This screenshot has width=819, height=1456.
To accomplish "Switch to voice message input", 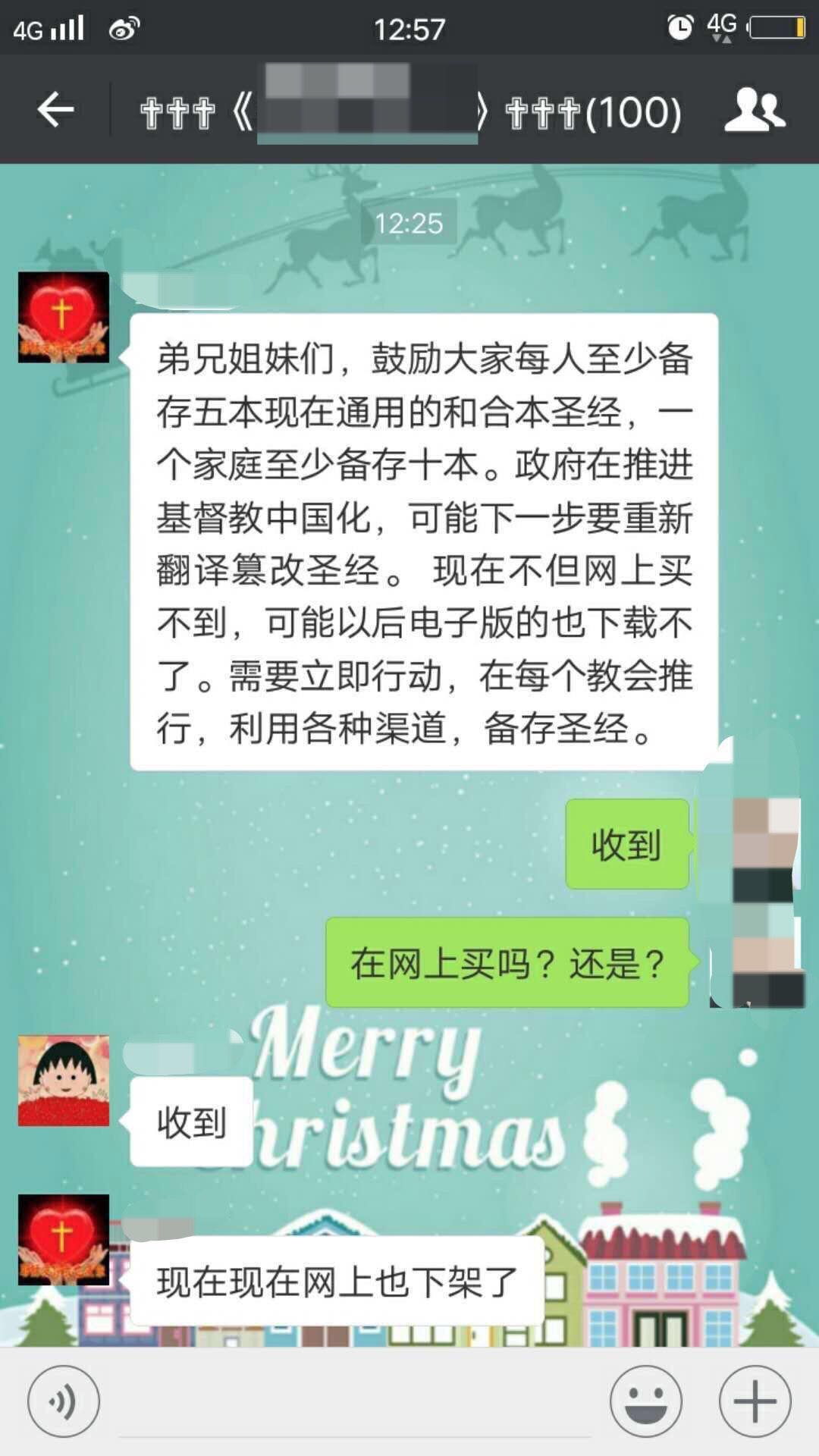I will click(x=63, y=1401).
